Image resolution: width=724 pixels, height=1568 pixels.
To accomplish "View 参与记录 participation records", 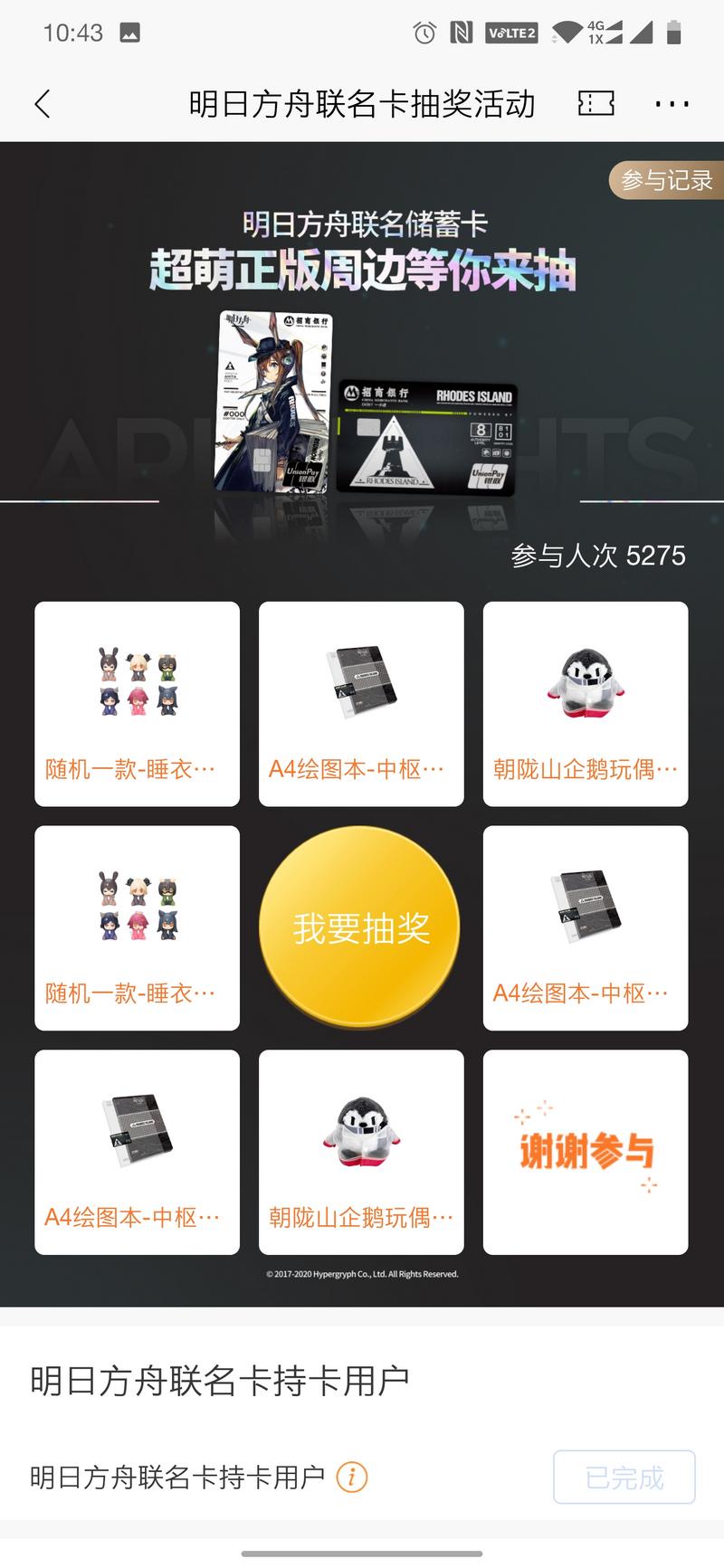I will coord(666,180).
